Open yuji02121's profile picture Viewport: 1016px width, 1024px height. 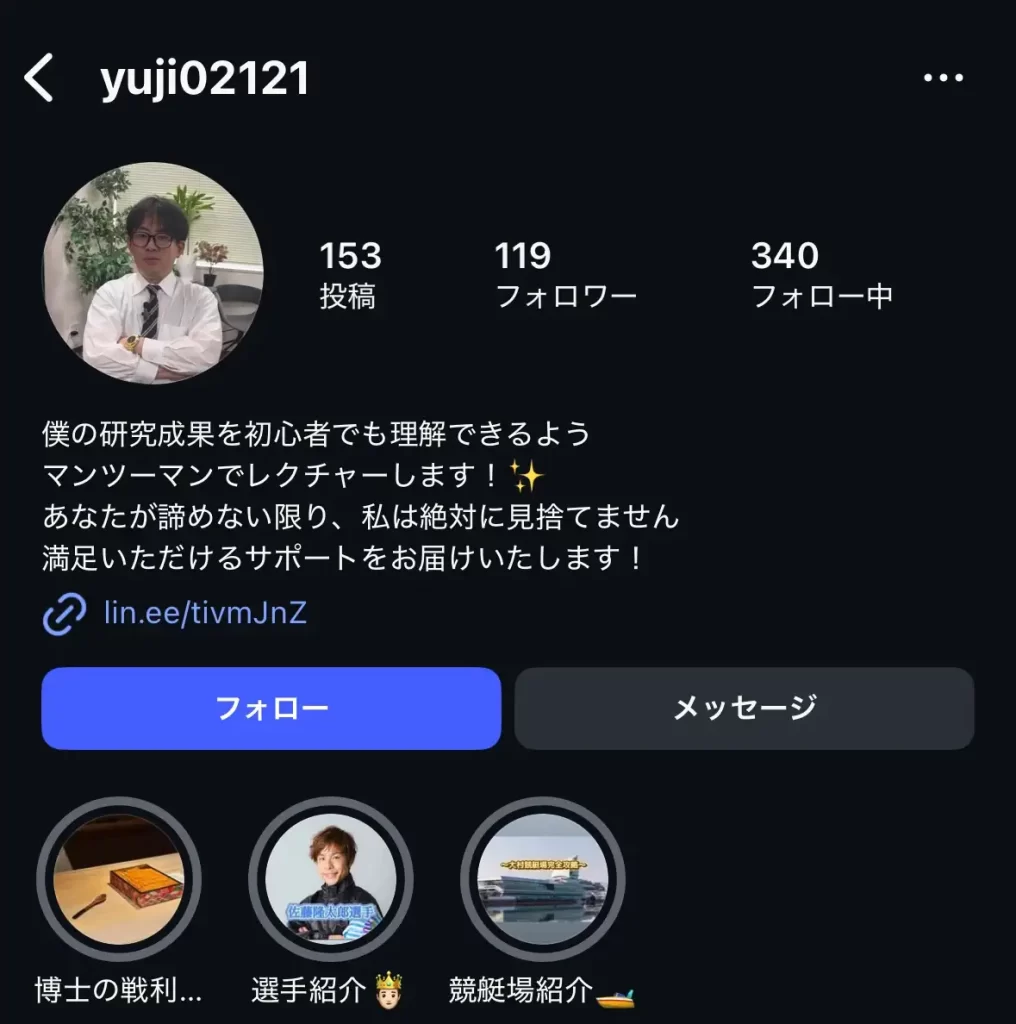153,273
